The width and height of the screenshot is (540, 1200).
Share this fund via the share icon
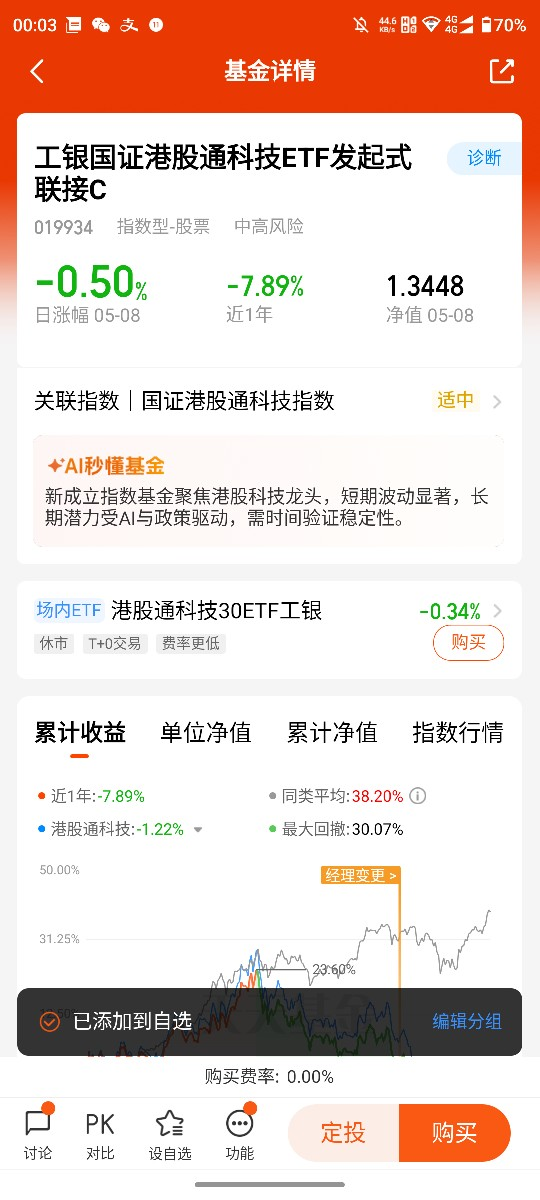tap(501, 71)
